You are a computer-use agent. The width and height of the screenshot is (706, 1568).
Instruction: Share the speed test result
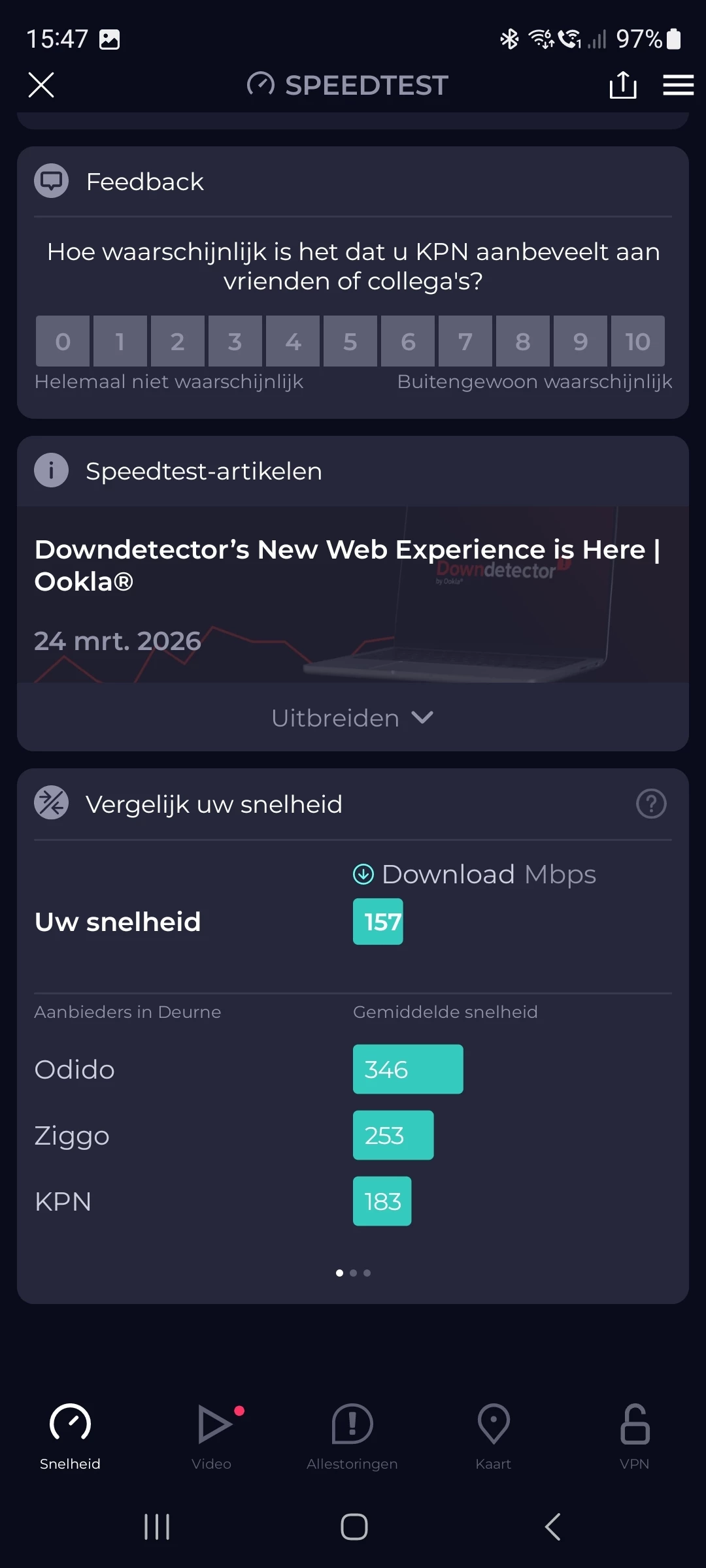pos(622,85)
